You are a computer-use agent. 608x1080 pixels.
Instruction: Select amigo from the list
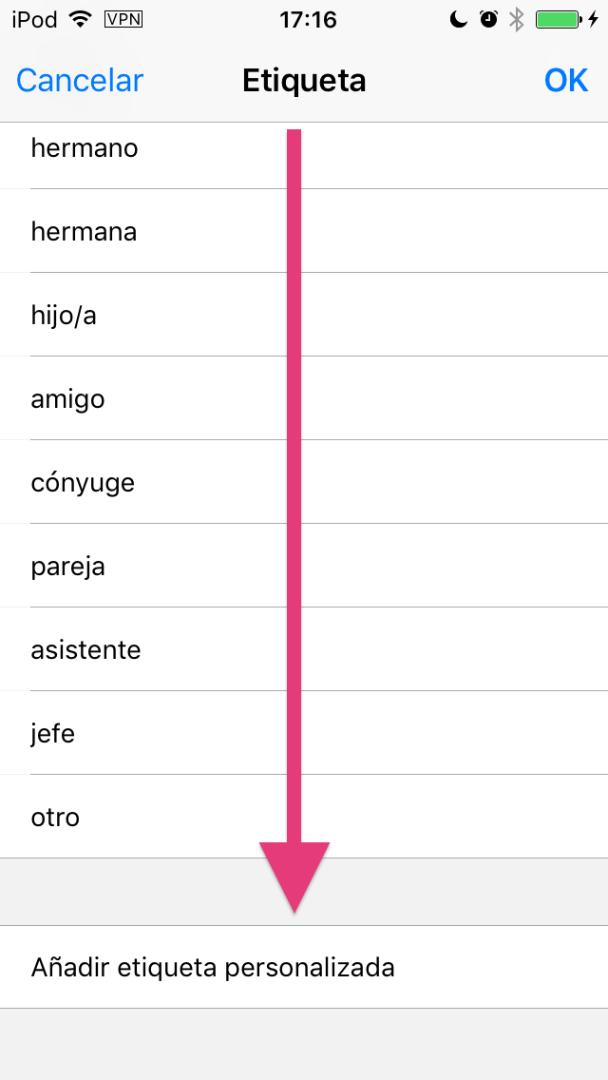(304, 398)
